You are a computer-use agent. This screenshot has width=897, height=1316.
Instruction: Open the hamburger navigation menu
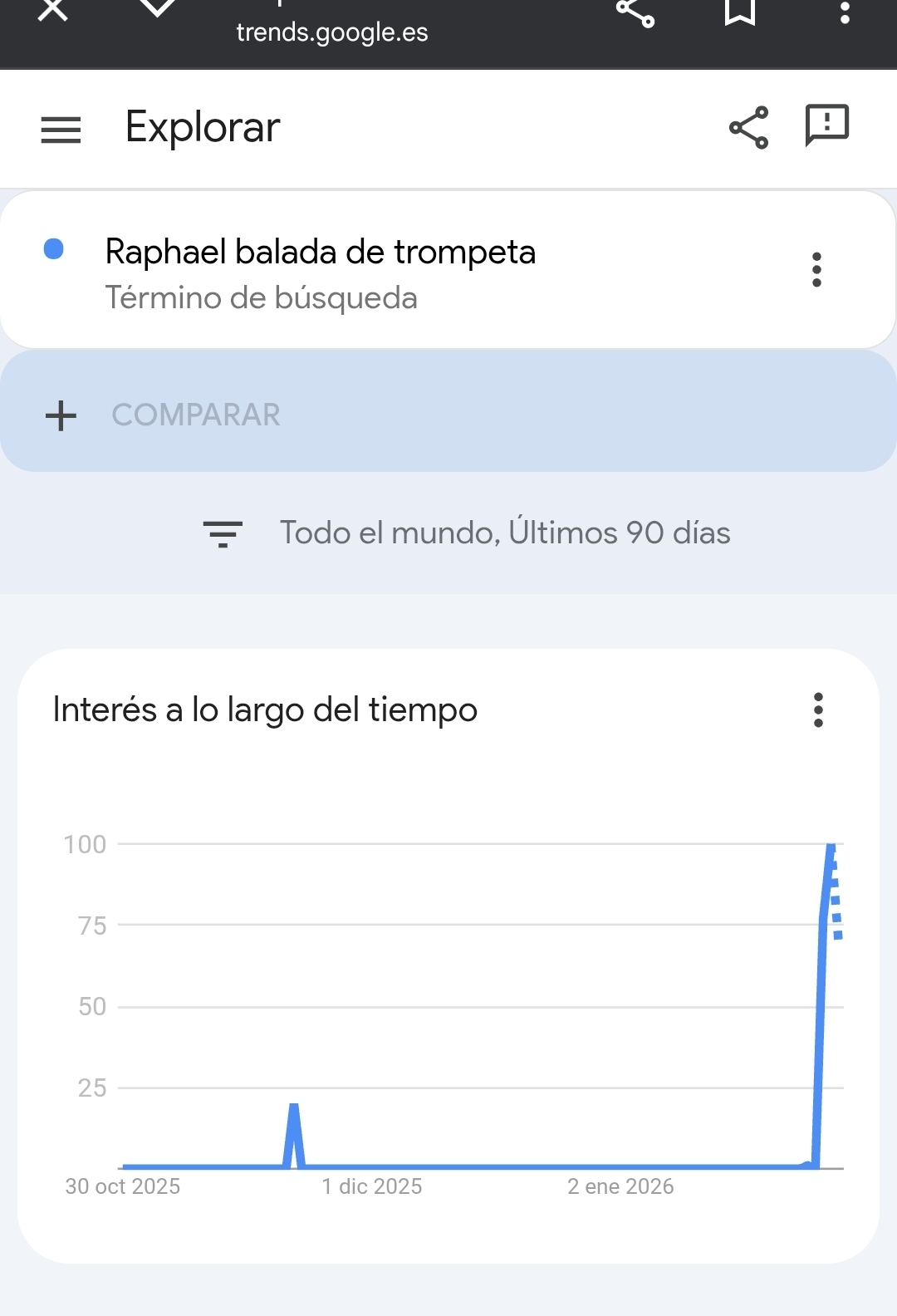click(x=61, y=130)
